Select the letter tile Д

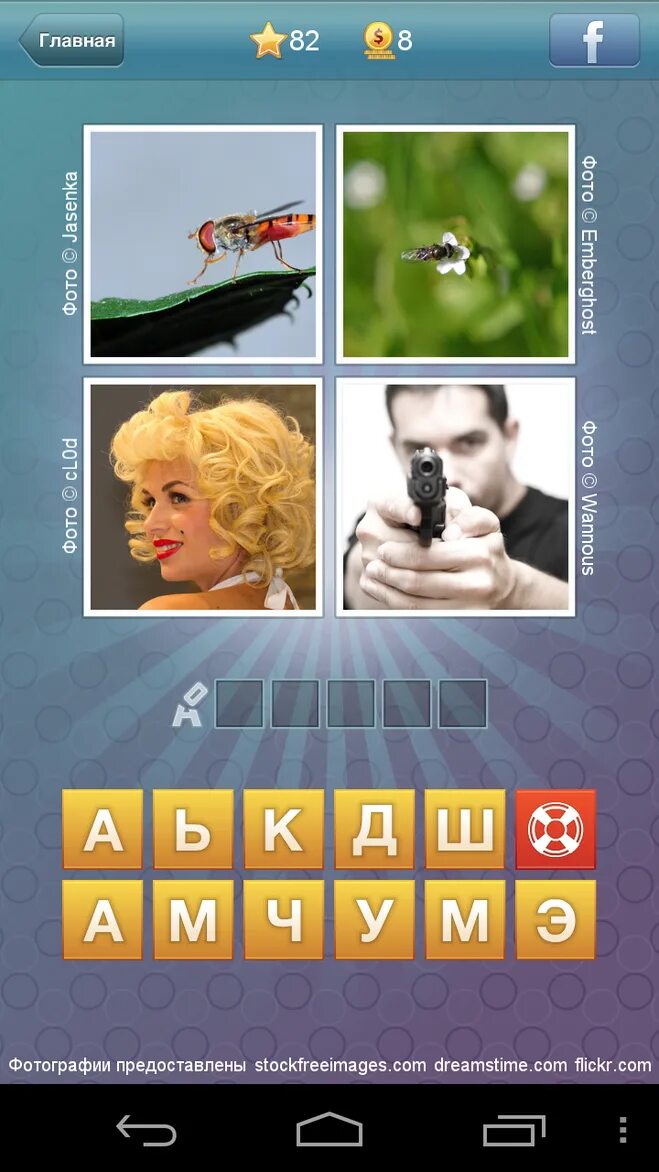point(374,829)
